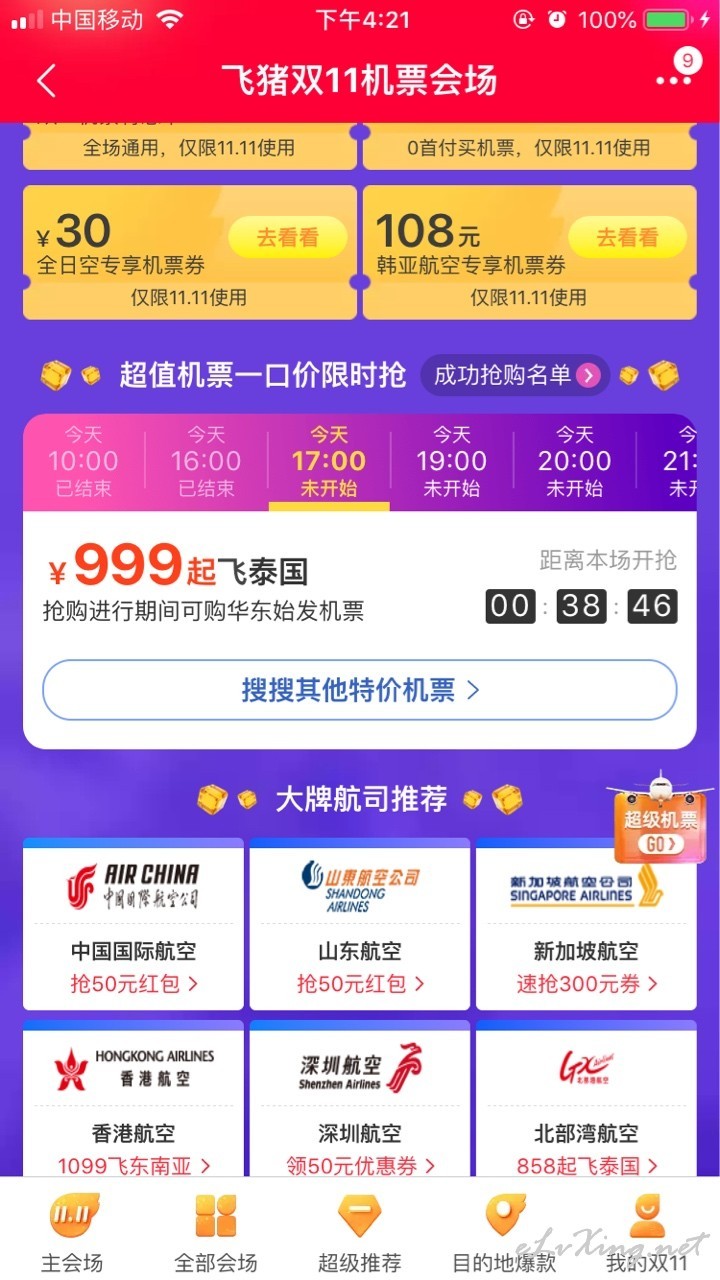The width and height of the screenshot is (720, 1280).
Task: Tap 去看看 on 全日空 ¥30 coupon
Action: (x=288, y=238)
